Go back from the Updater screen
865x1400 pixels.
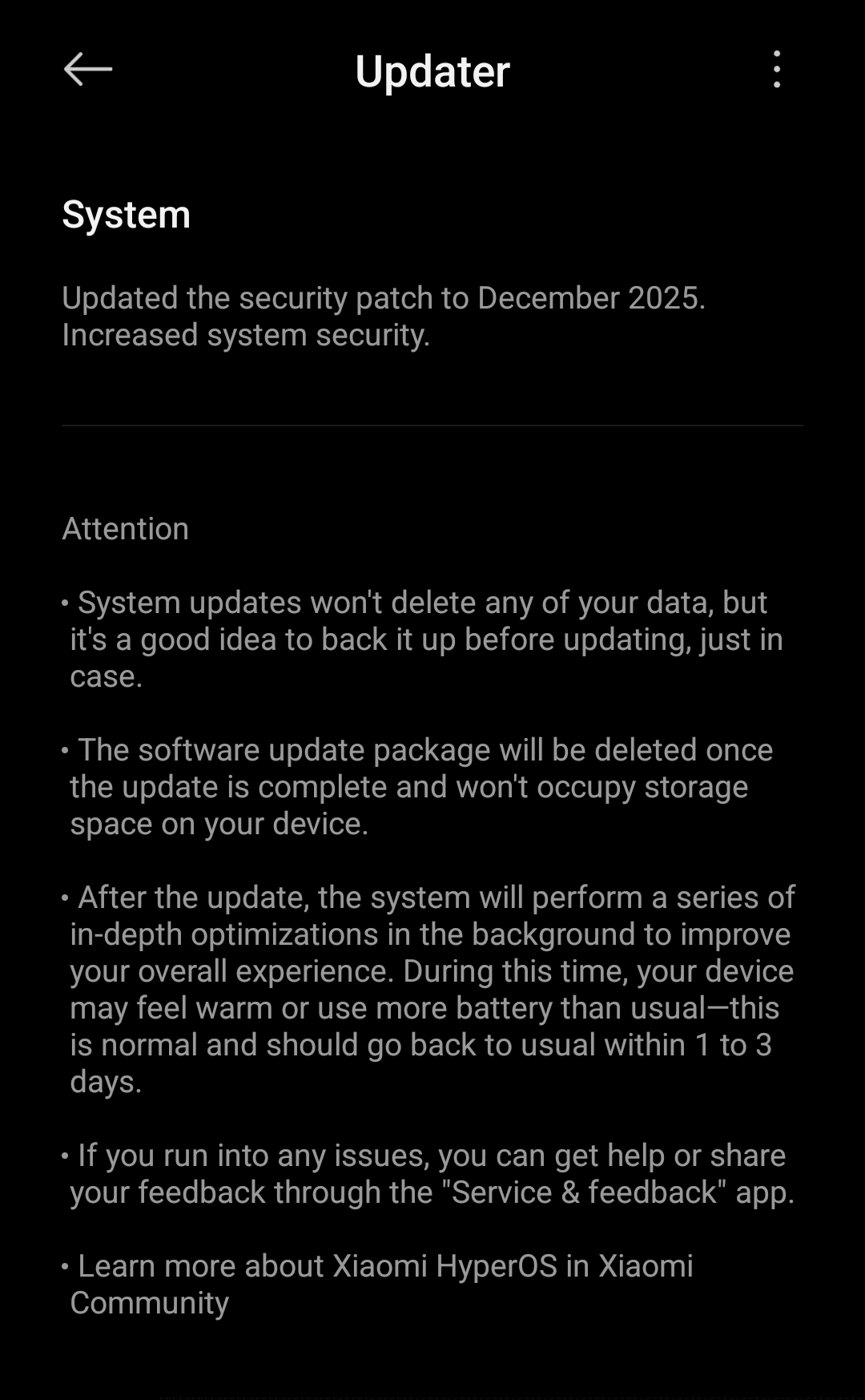pyautogui.click(x=88, y=70)
